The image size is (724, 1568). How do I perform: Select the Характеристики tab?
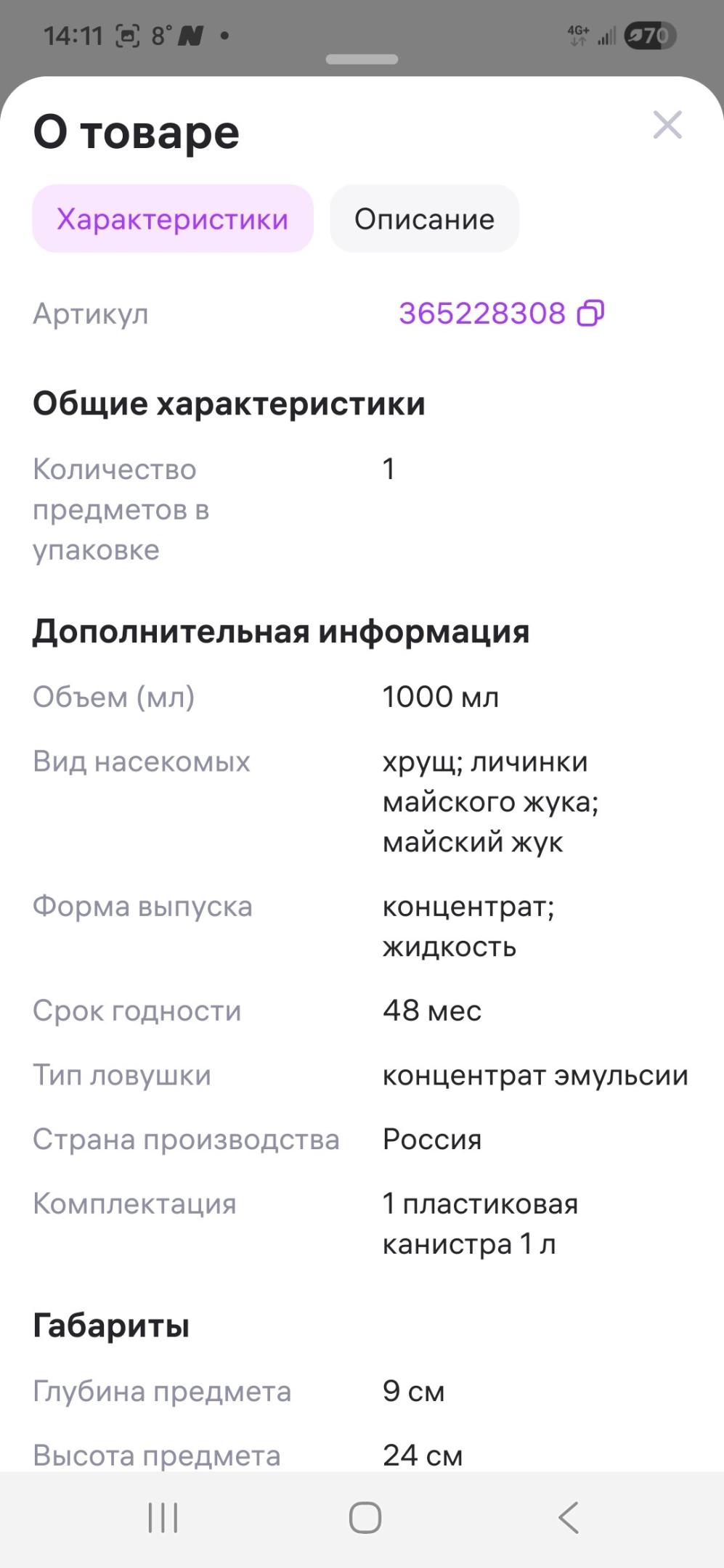tap(173, 219)
